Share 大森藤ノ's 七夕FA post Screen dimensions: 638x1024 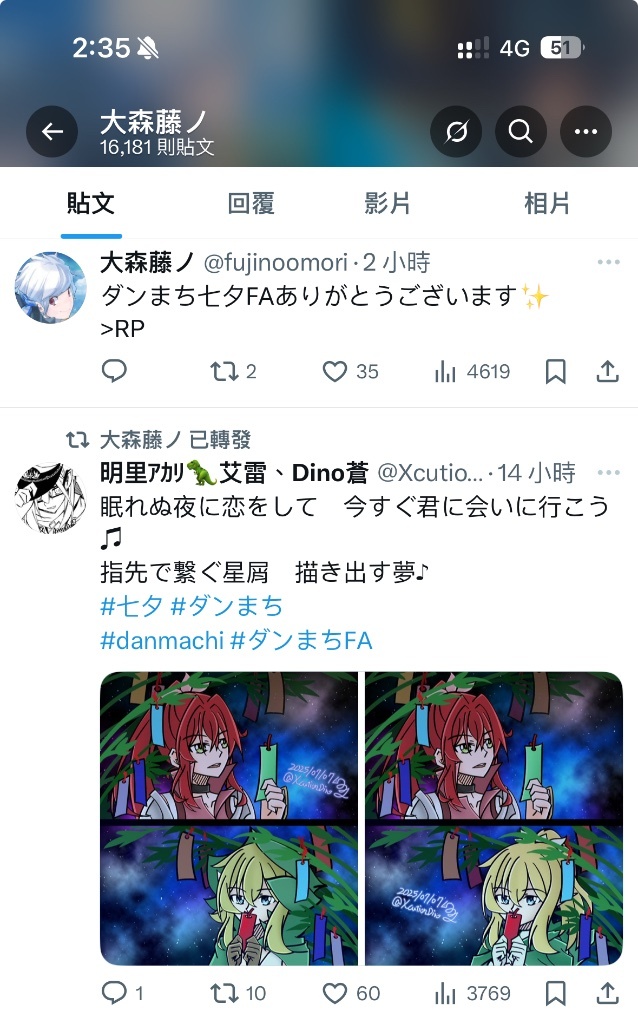pyautogui.click(x=607, y=372)
